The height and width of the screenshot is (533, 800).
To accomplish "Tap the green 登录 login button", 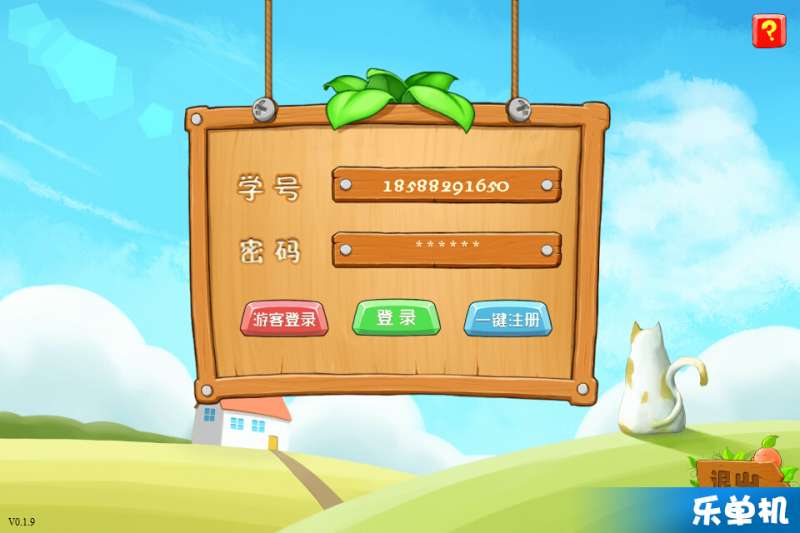I will pos(396,318).
